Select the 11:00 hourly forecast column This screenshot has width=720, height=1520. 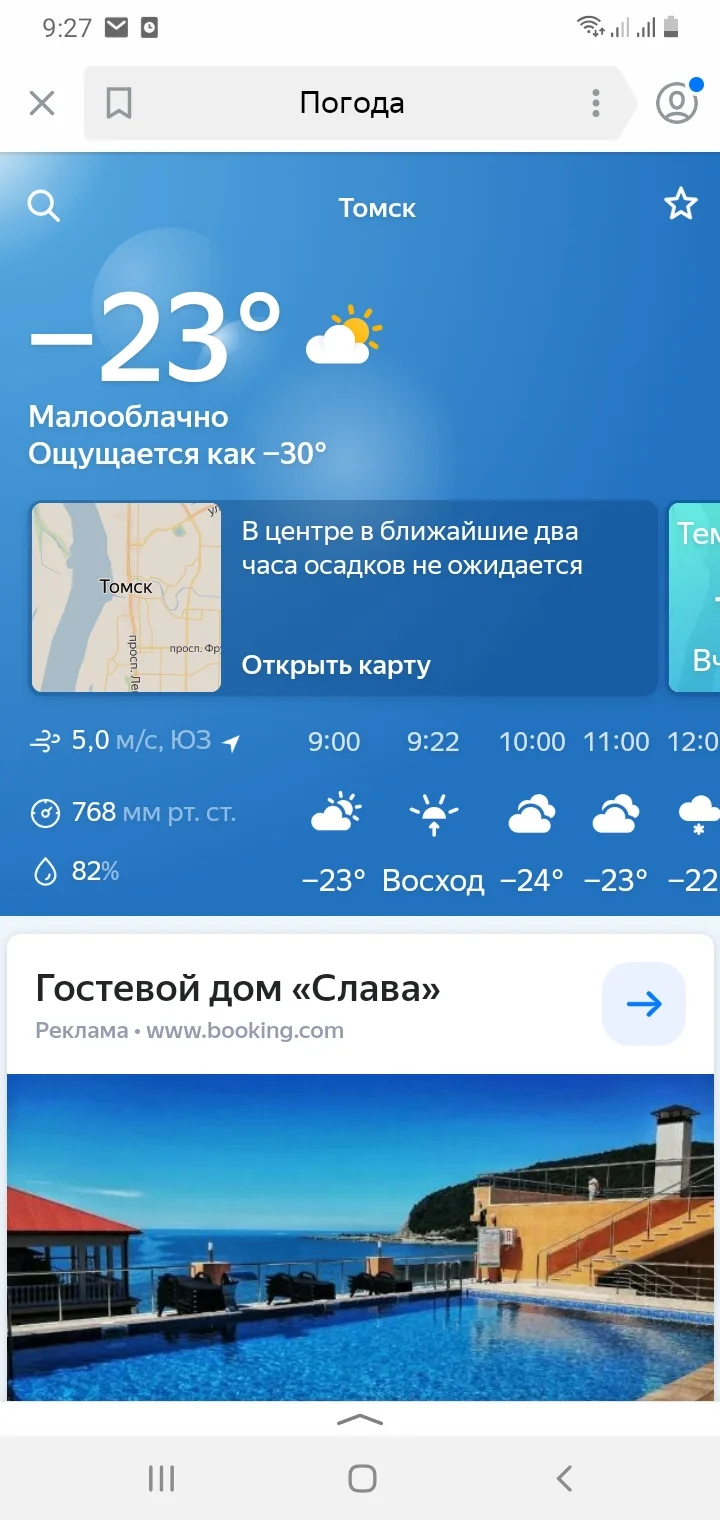(x=616, y=812)
